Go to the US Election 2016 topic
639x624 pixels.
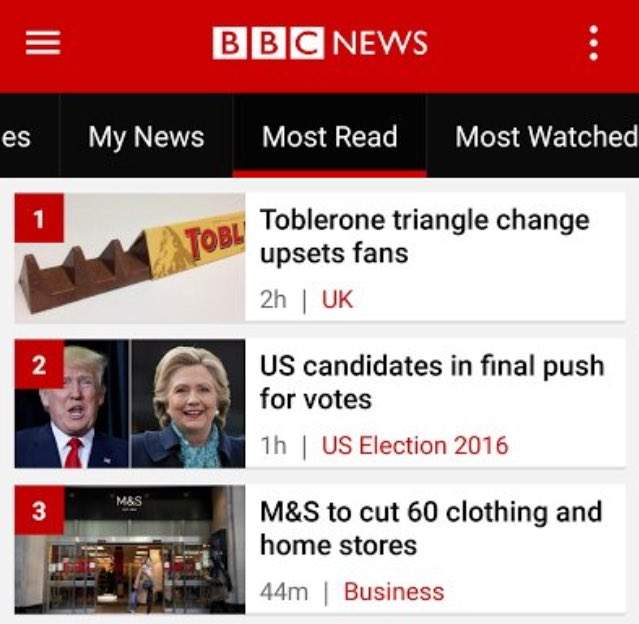[414, 446]
